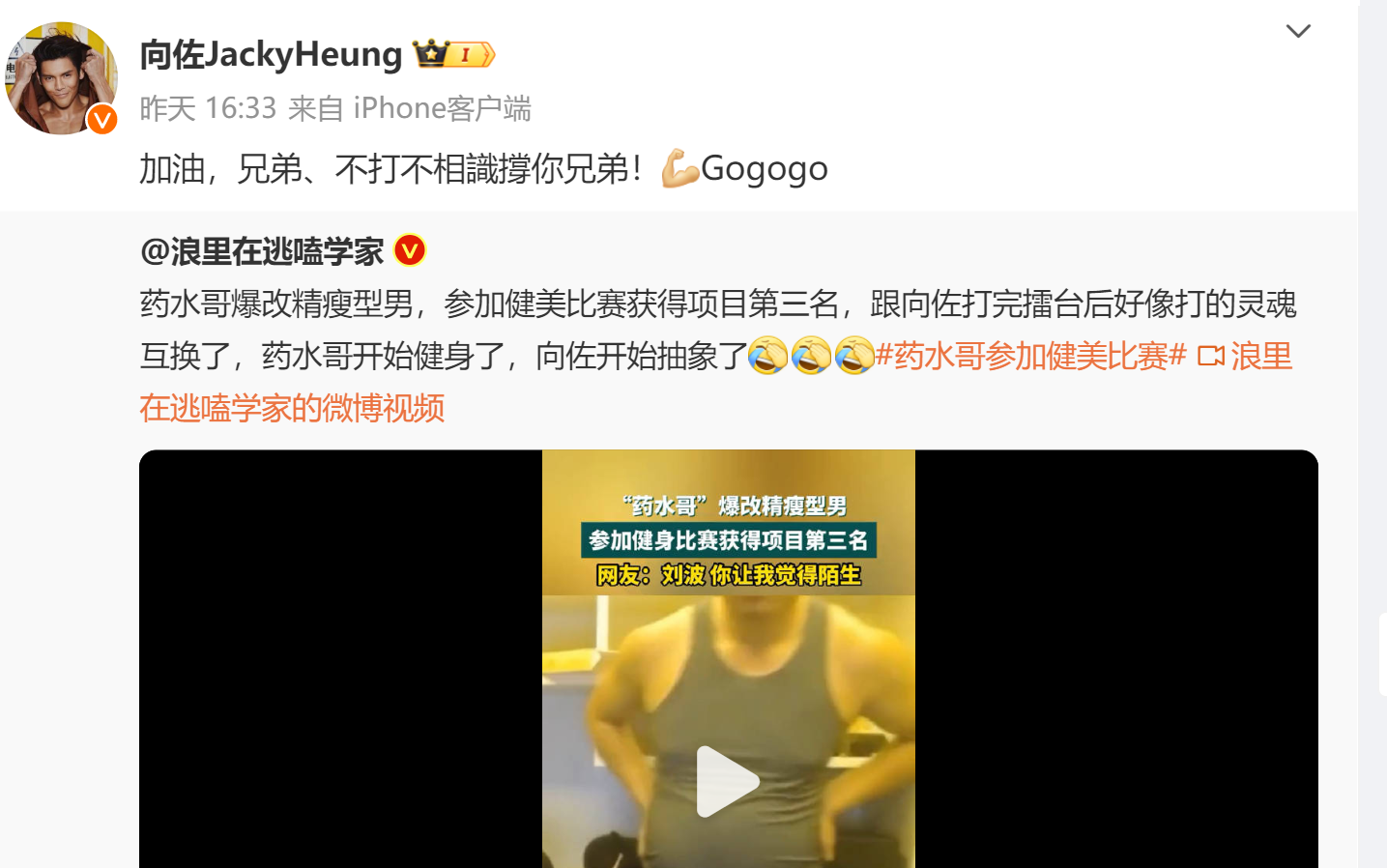Open hashtag #药水哥参加健美比赛#

pyautogui.click(x=1030, y=356)
